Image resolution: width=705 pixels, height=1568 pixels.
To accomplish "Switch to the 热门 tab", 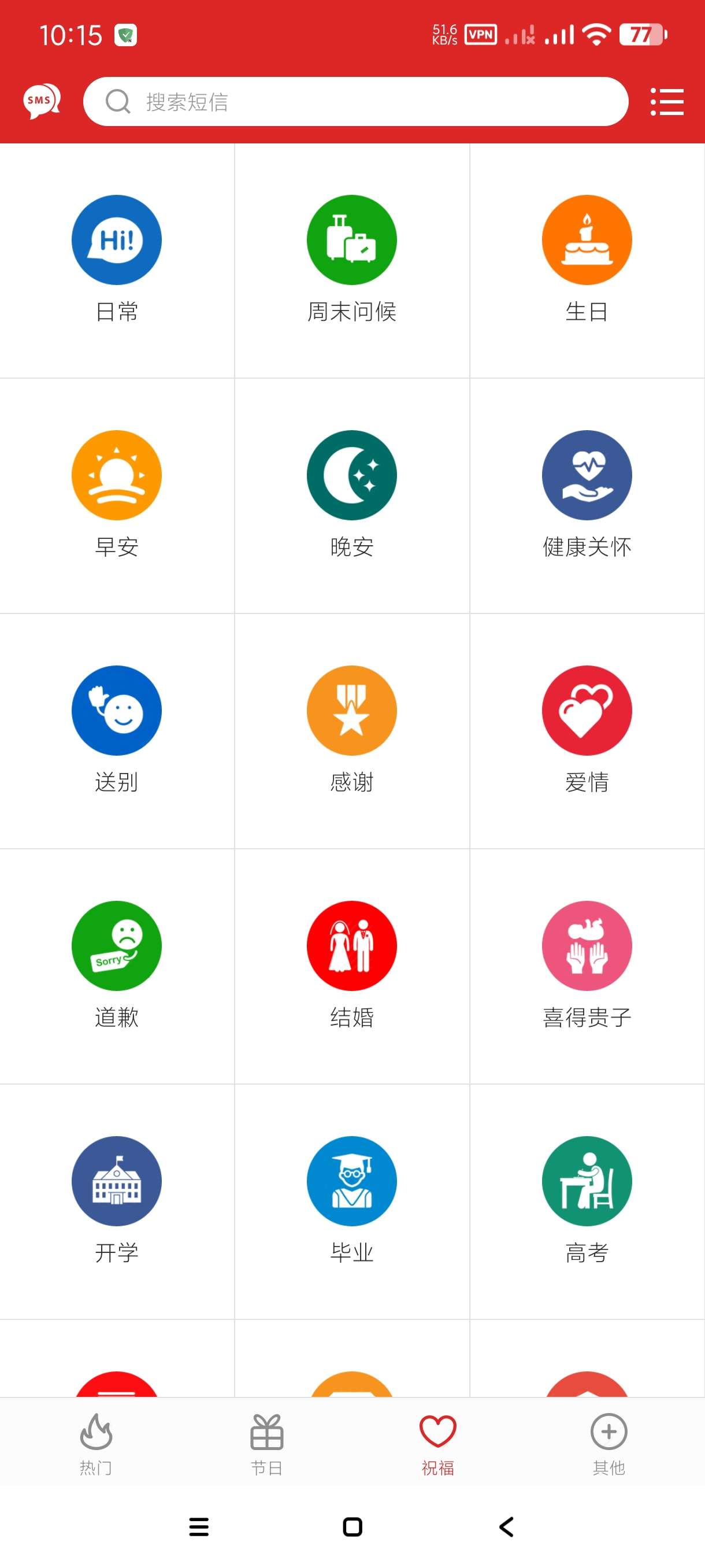I will pos(96,1444).
